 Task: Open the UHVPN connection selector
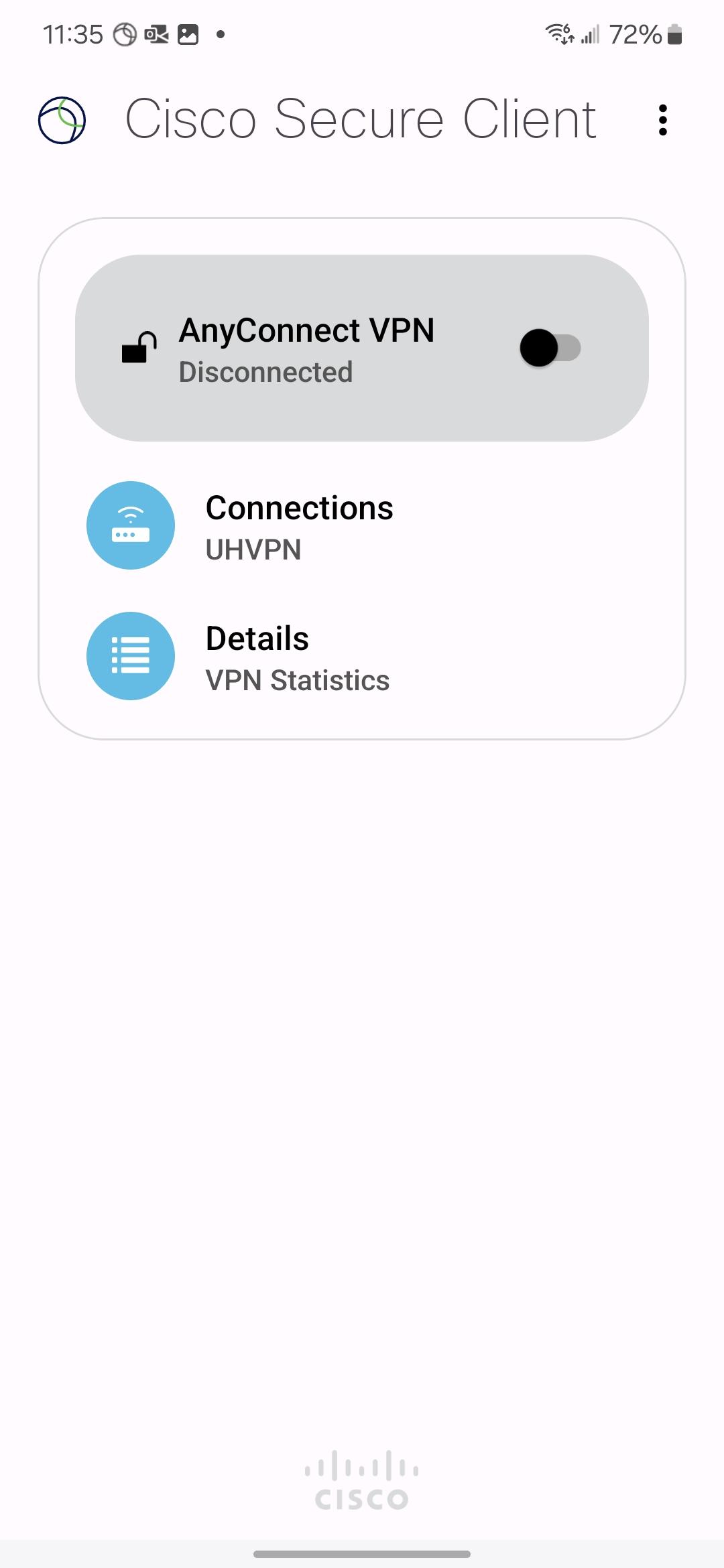tap(253, 550)
